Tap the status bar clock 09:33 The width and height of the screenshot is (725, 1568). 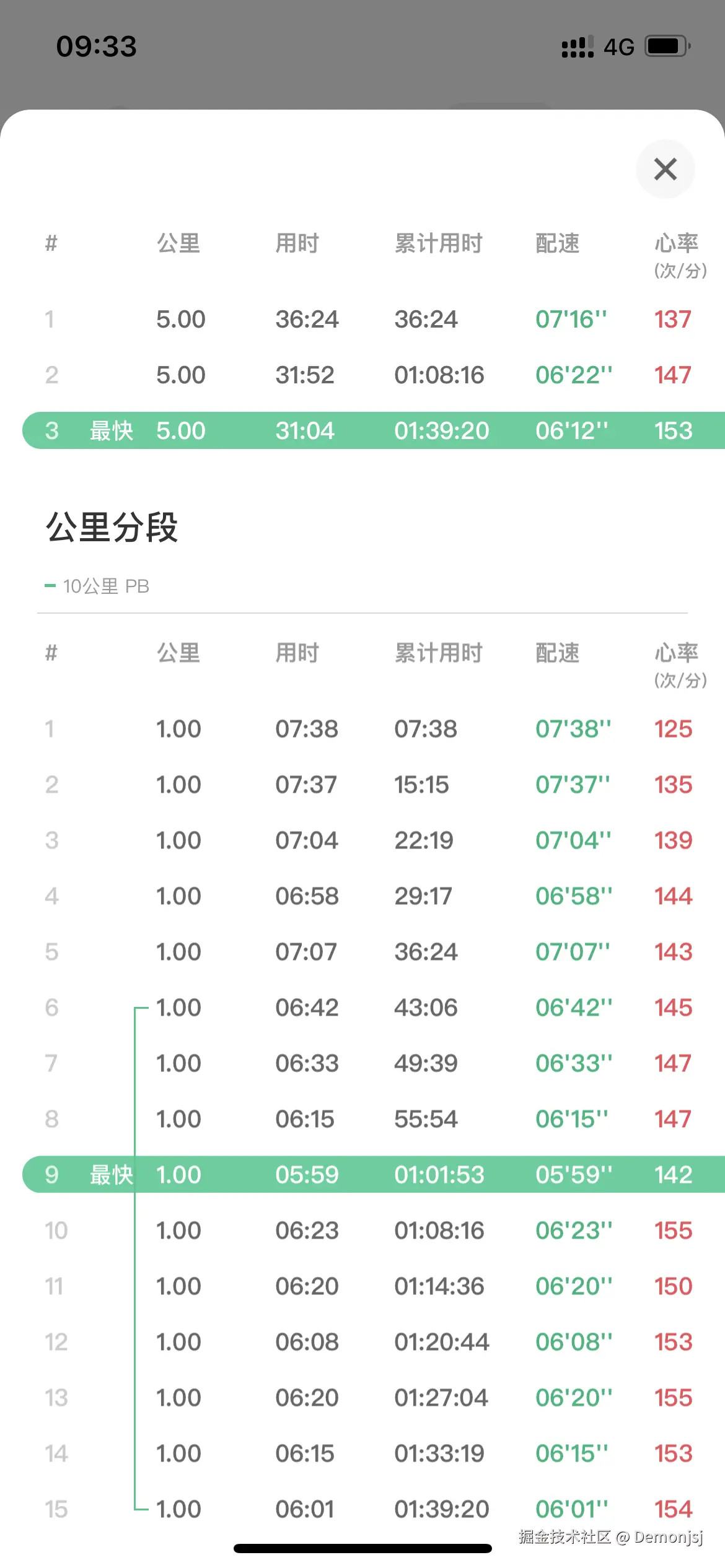coord(96,45)
